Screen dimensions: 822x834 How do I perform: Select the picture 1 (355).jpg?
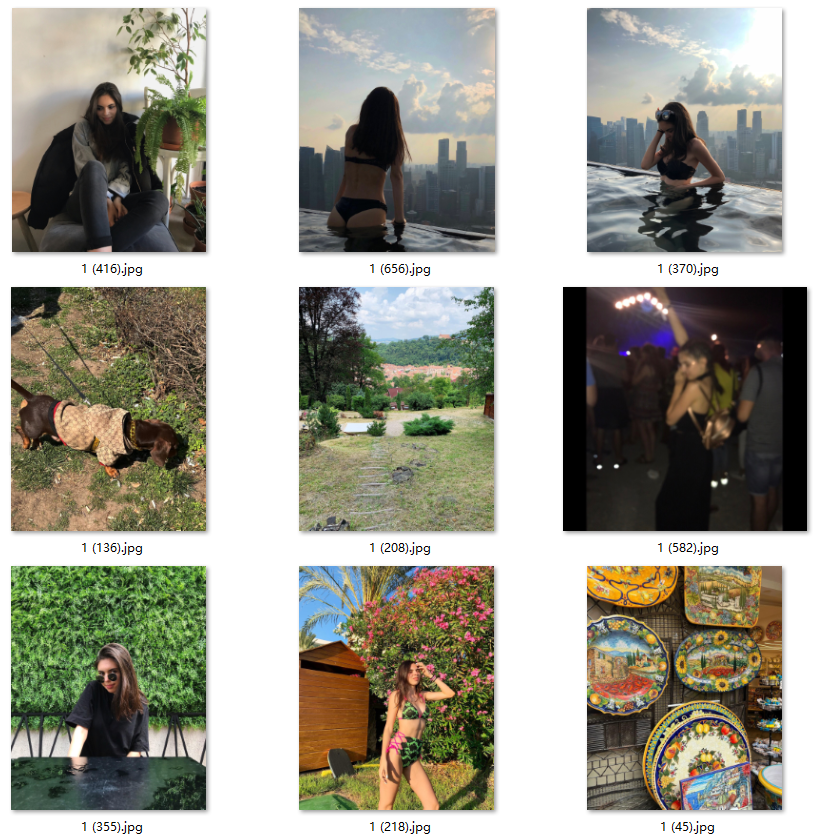(109, 688)
